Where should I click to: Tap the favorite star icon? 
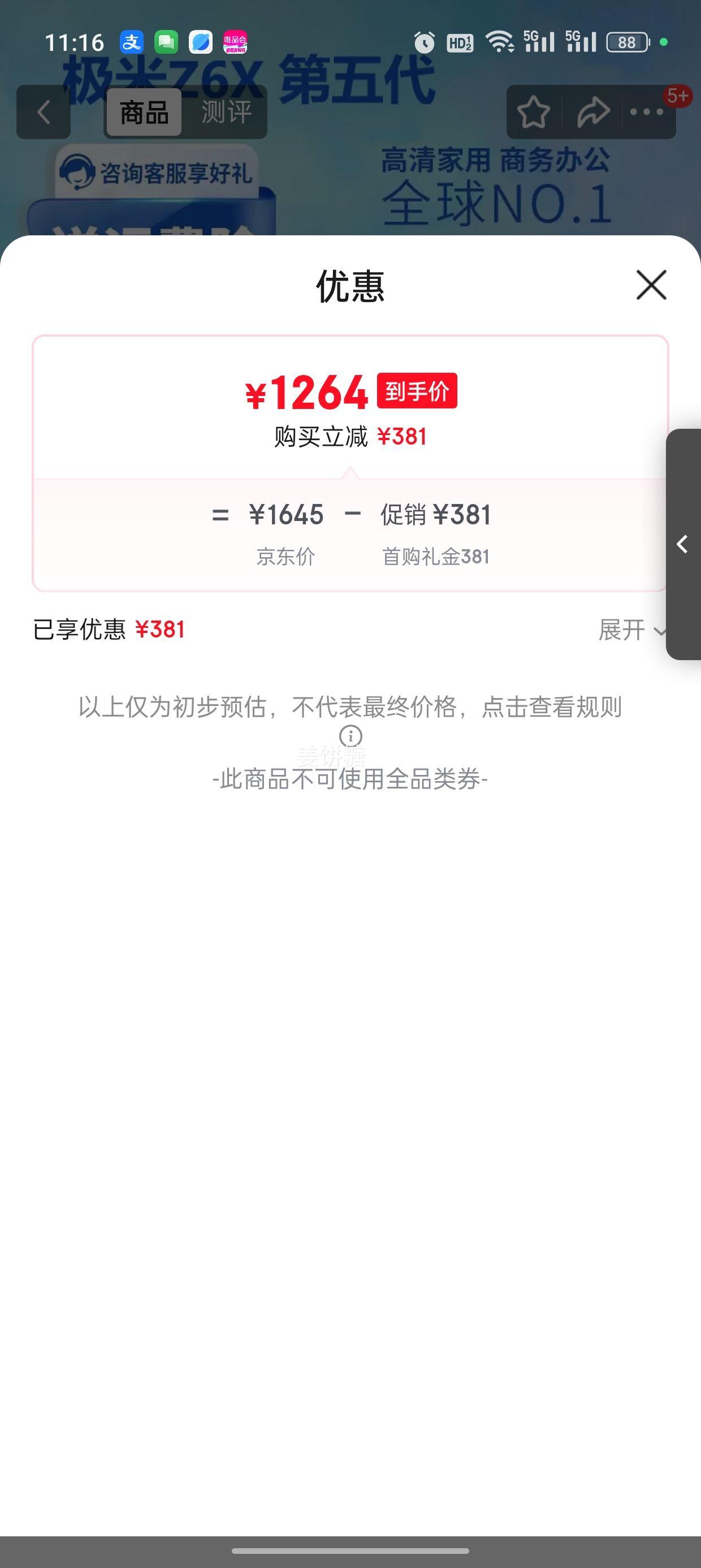point(534,112)
